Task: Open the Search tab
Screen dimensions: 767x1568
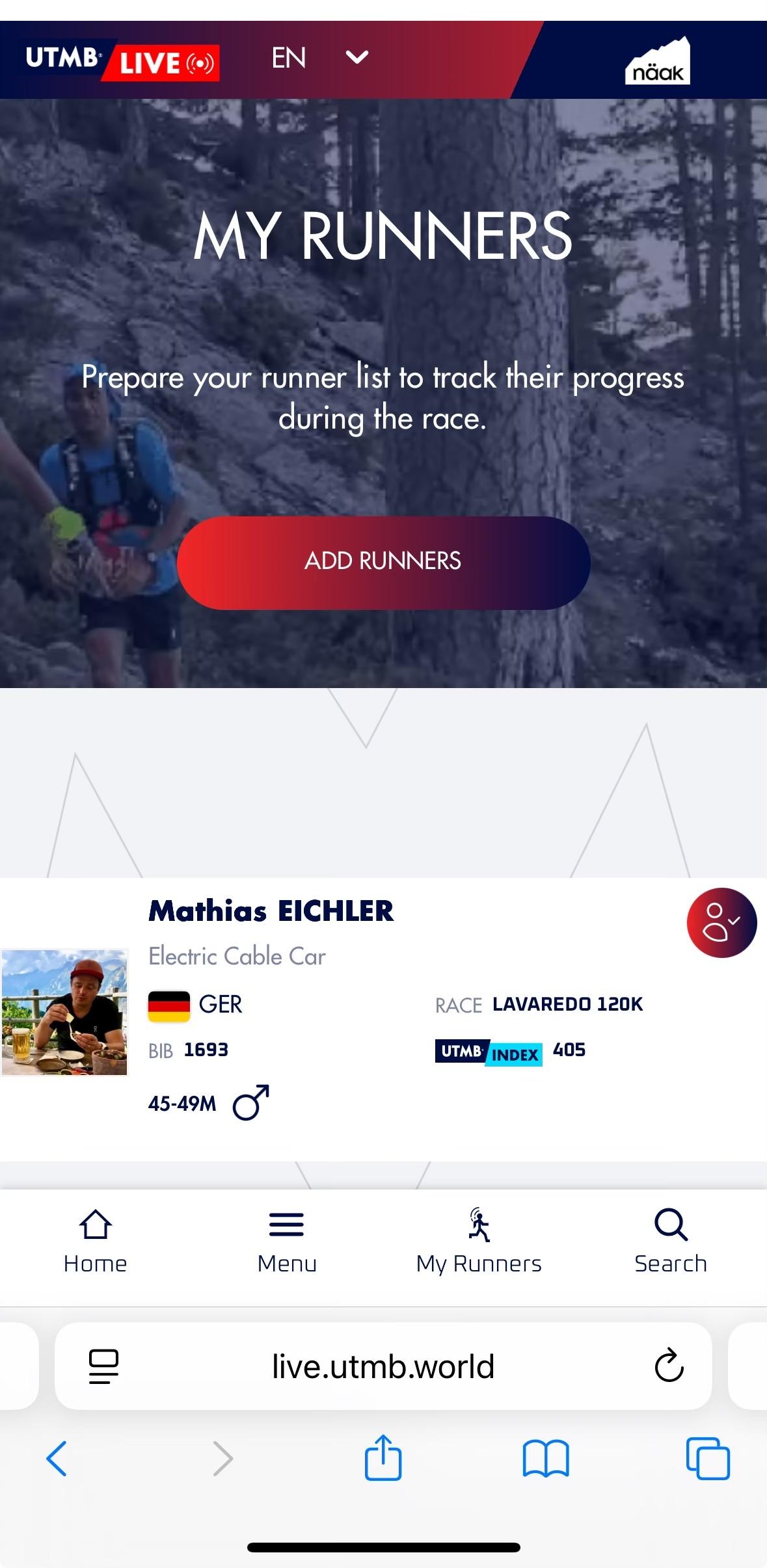Action: pyautogui.click(x=671, y=1242)
